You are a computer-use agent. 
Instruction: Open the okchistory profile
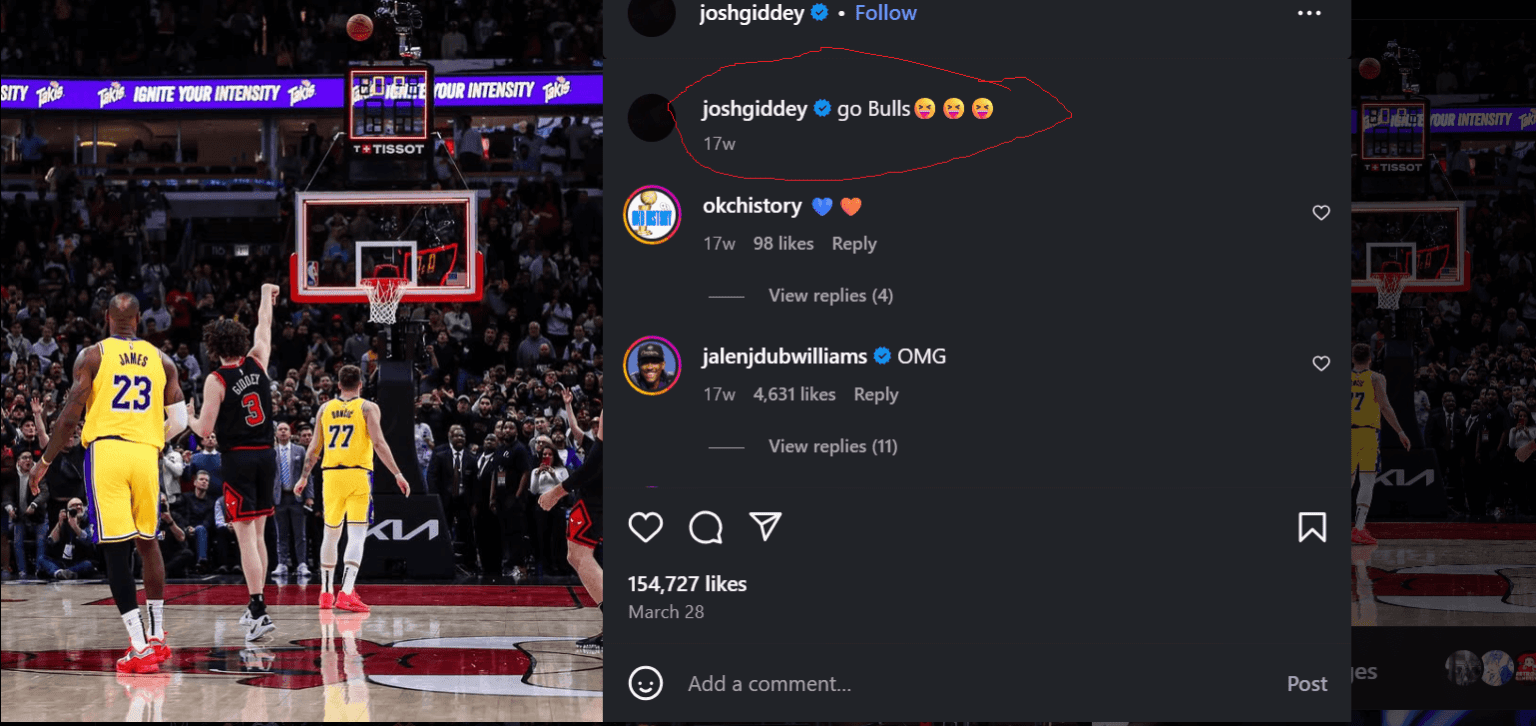click(x=751, y=206)
